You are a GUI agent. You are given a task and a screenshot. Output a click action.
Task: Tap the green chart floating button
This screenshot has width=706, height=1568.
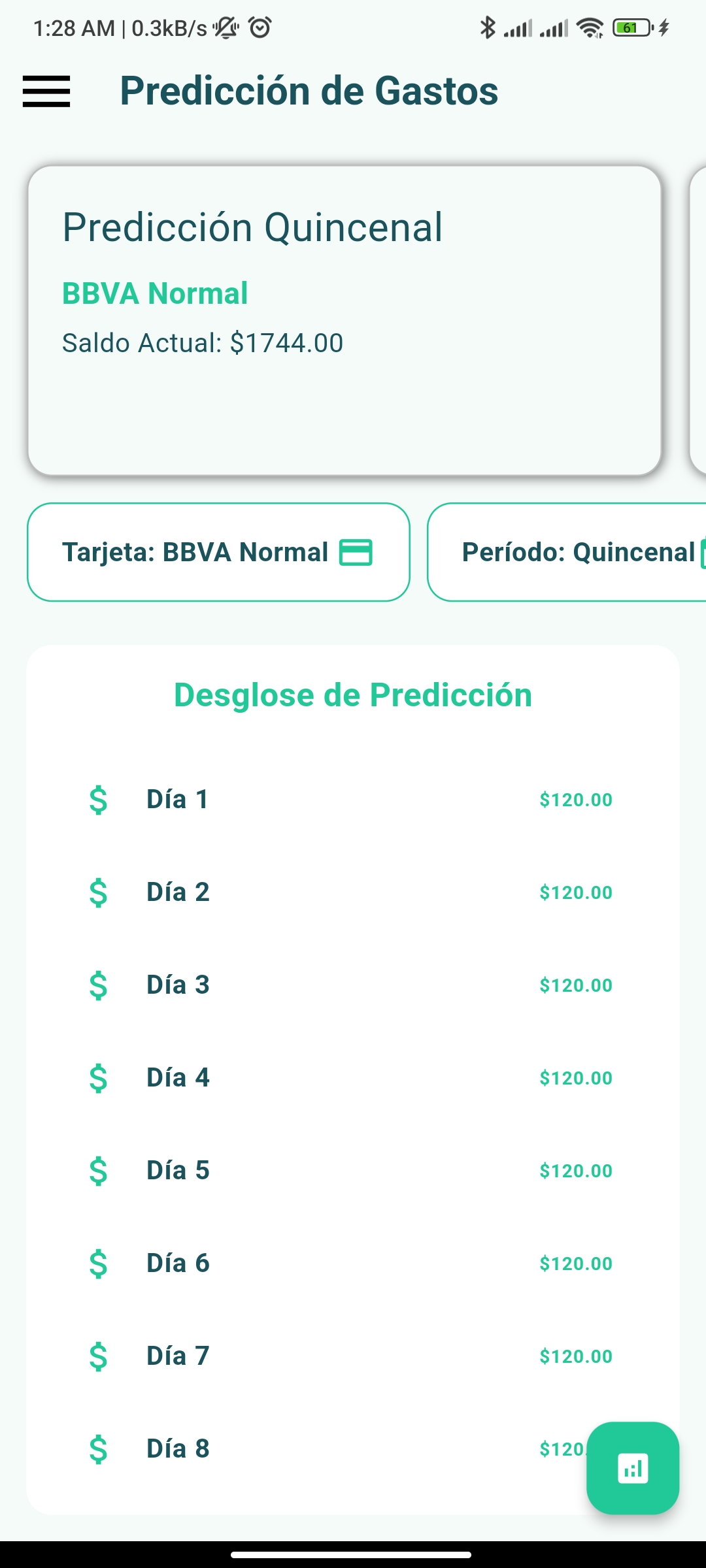point(633,1468)
